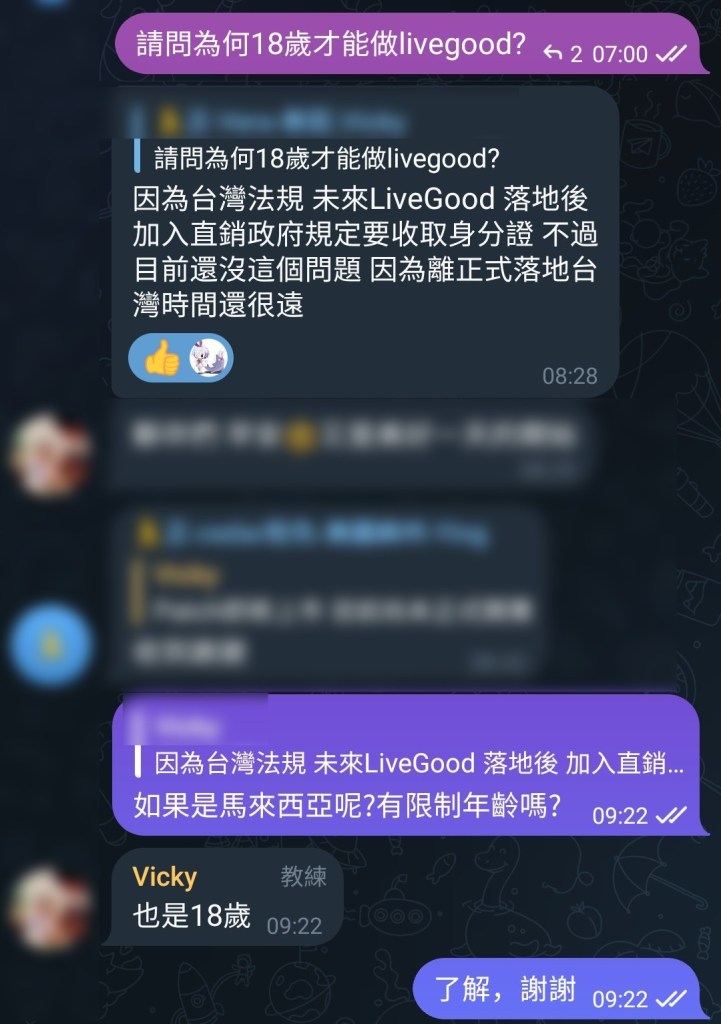Open Vicky's profile from her name
721x1024 pixels.
pos(165,877)
